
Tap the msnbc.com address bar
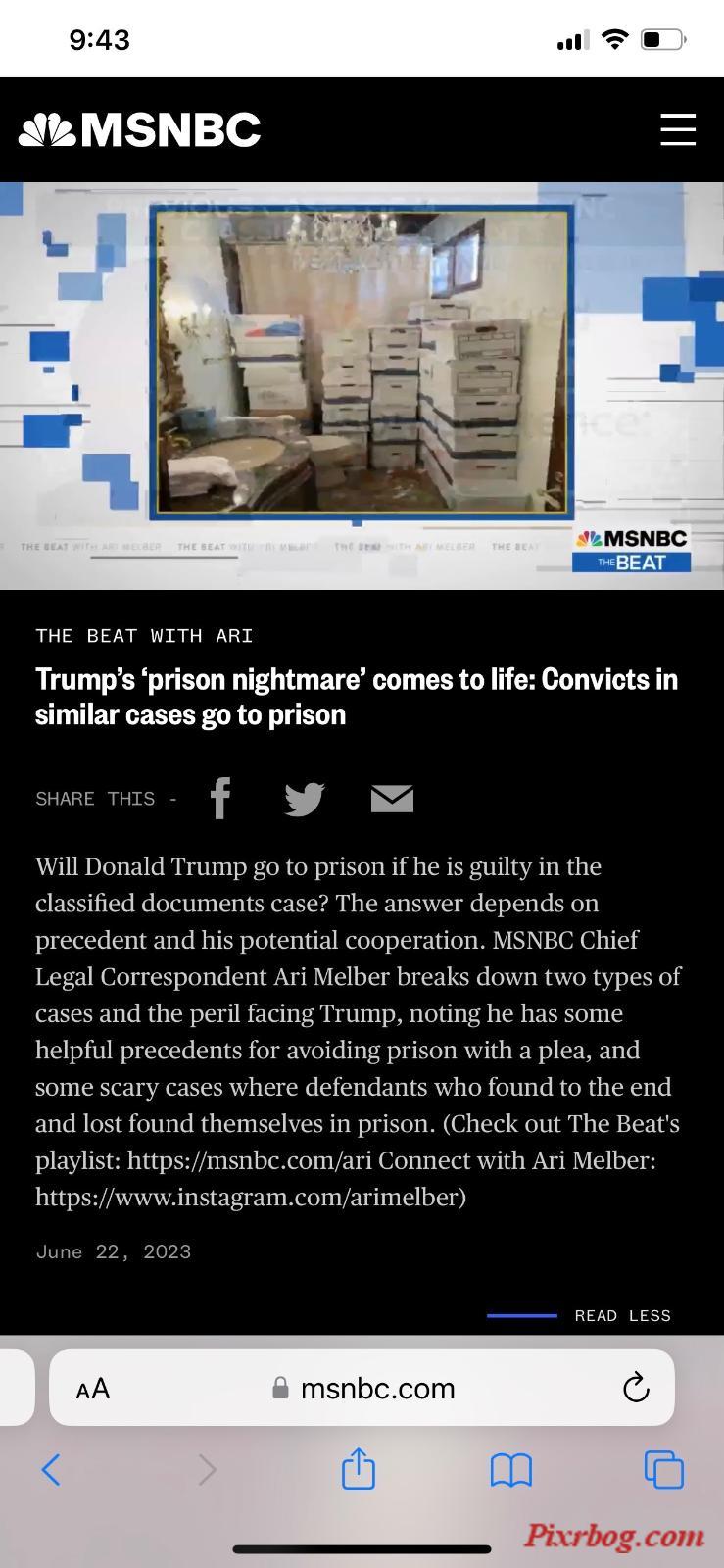click(x=377, y=1388)
